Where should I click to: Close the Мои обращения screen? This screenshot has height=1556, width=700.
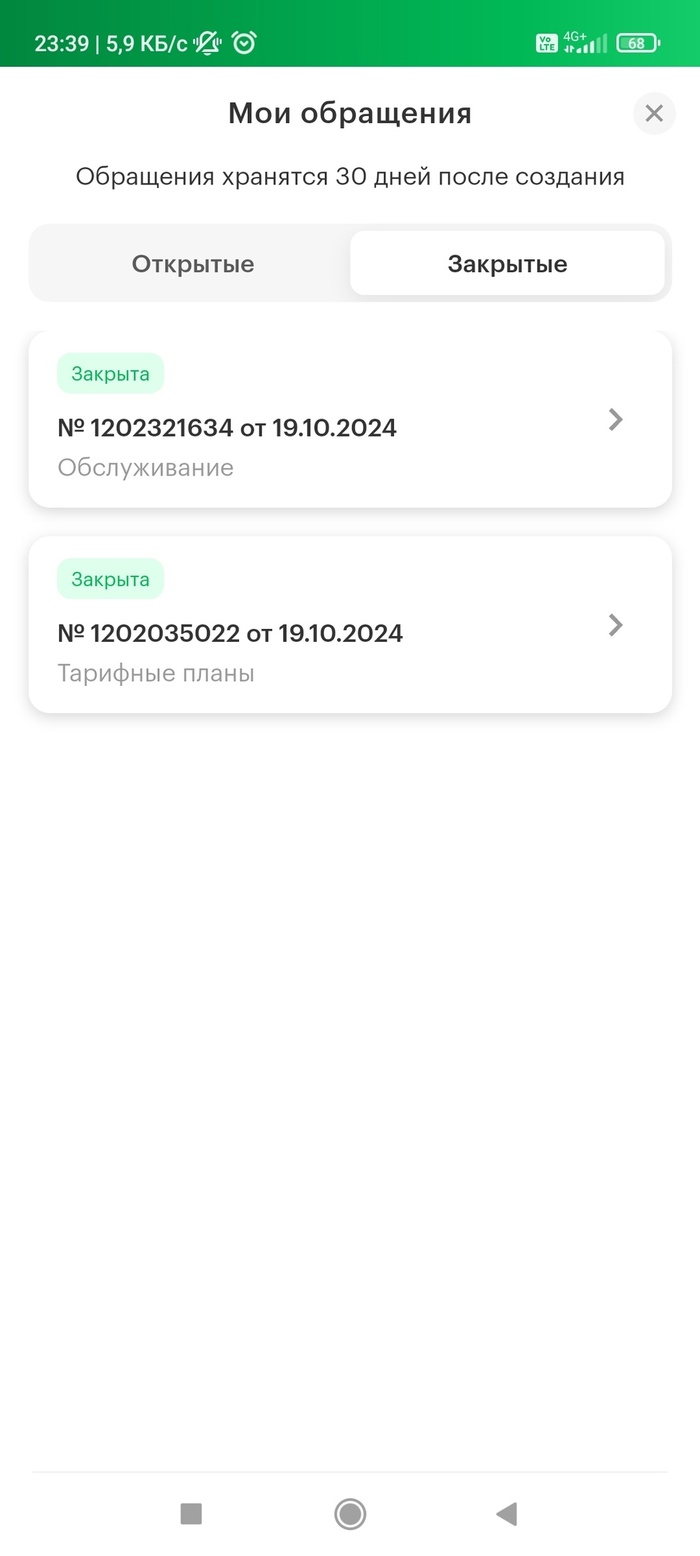[x=654, y=113]
